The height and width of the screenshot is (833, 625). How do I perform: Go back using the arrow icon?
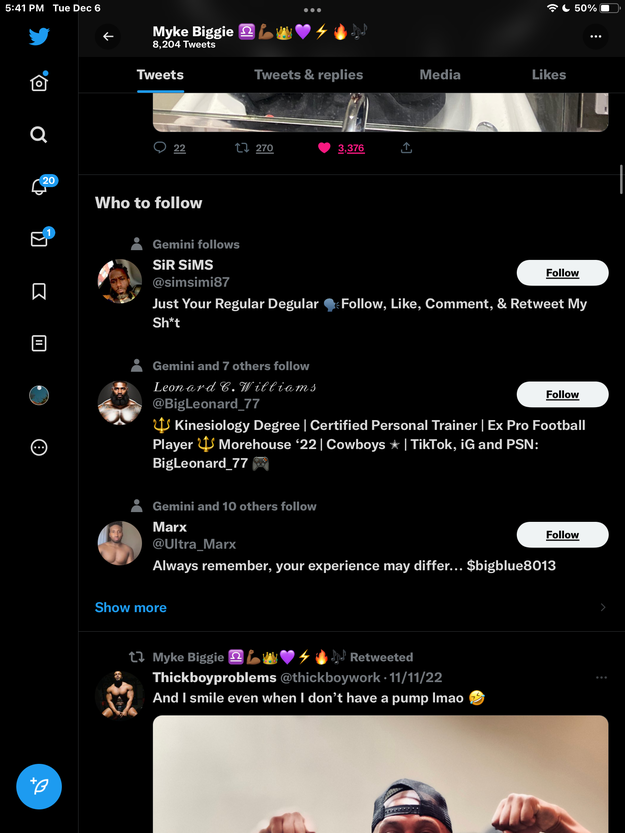pyautogui.click(x=108, y=37)
